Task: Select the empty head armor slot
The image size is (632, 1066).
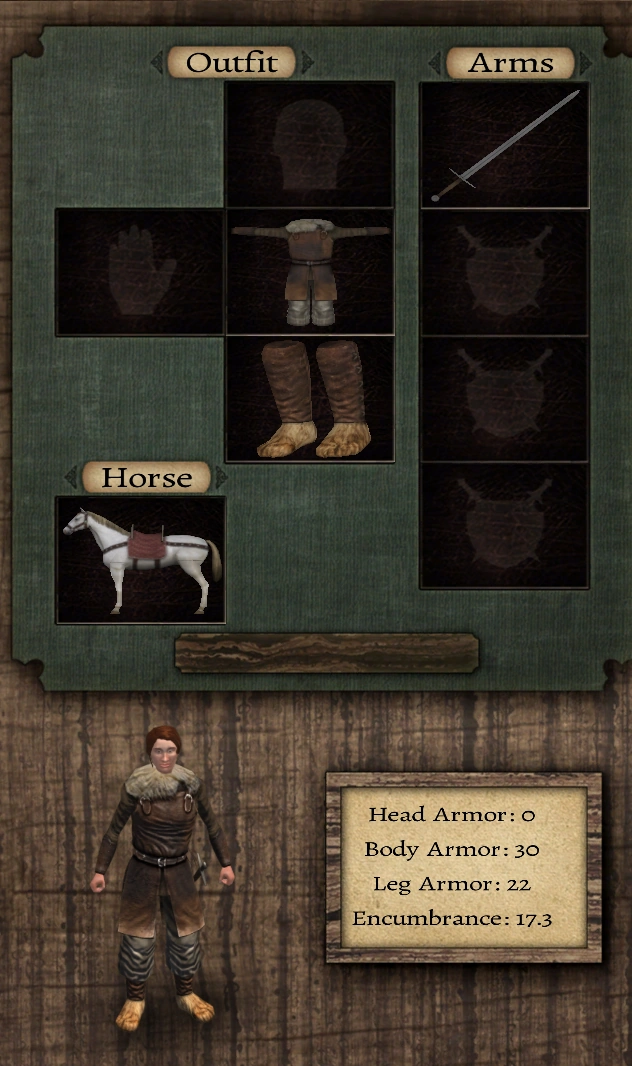Action: [x=309, y=144]
